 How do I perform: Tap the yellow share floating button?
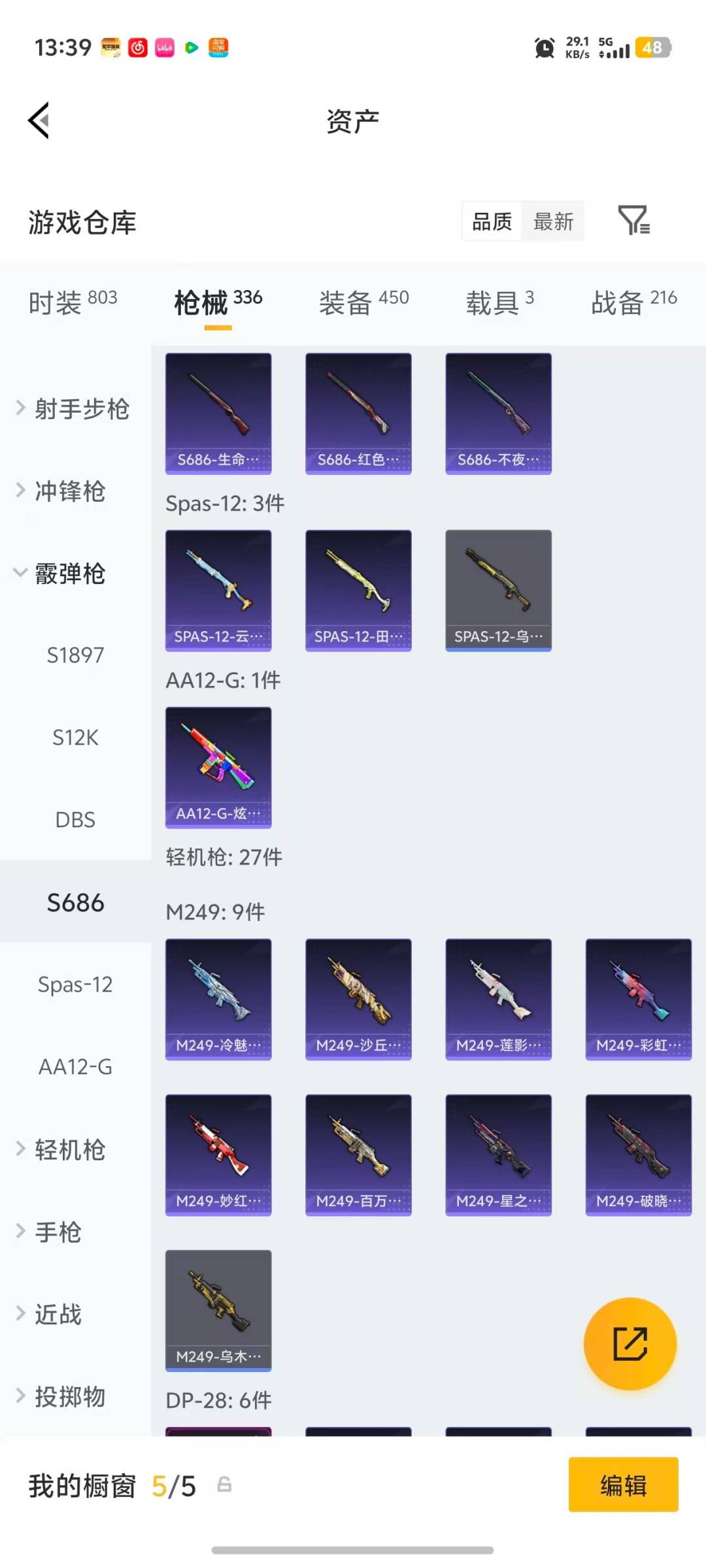pyautogui.click(x=629, y=1343)
